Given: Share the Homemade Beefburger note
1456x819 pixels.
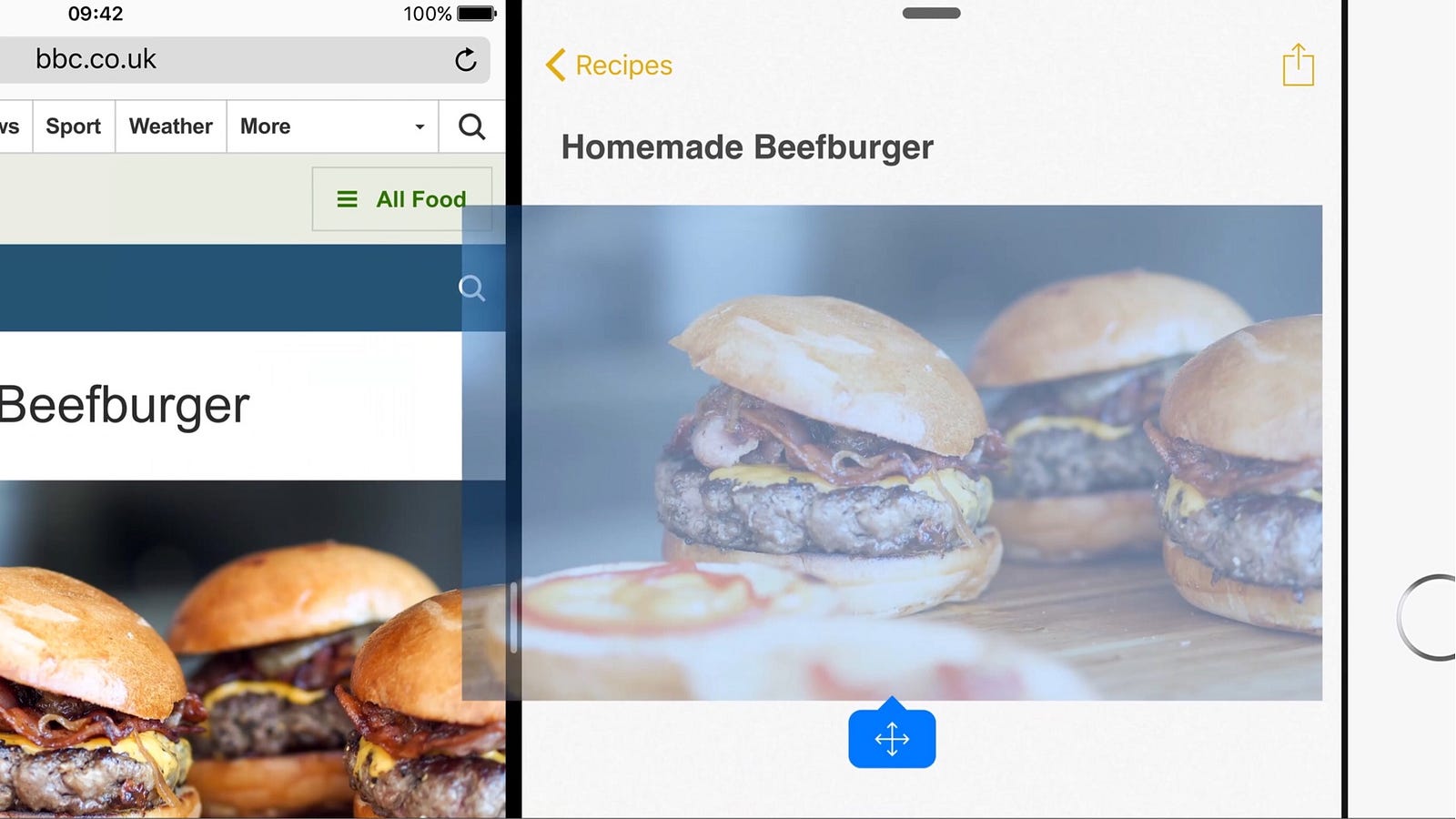Looking at the screenshot, I should pos(1298,66).
